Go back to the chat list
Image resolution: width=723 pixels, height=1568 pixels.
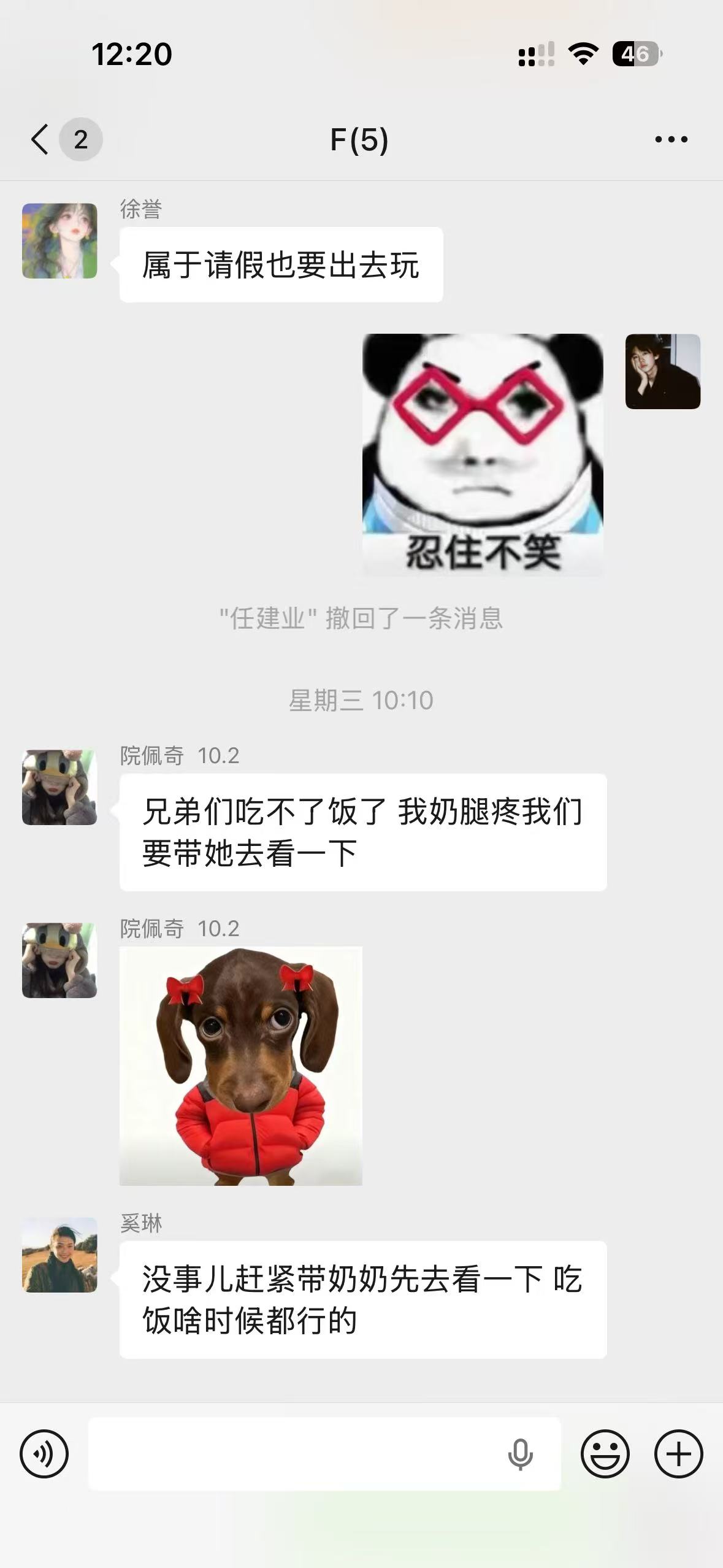[x=40, y=139]
